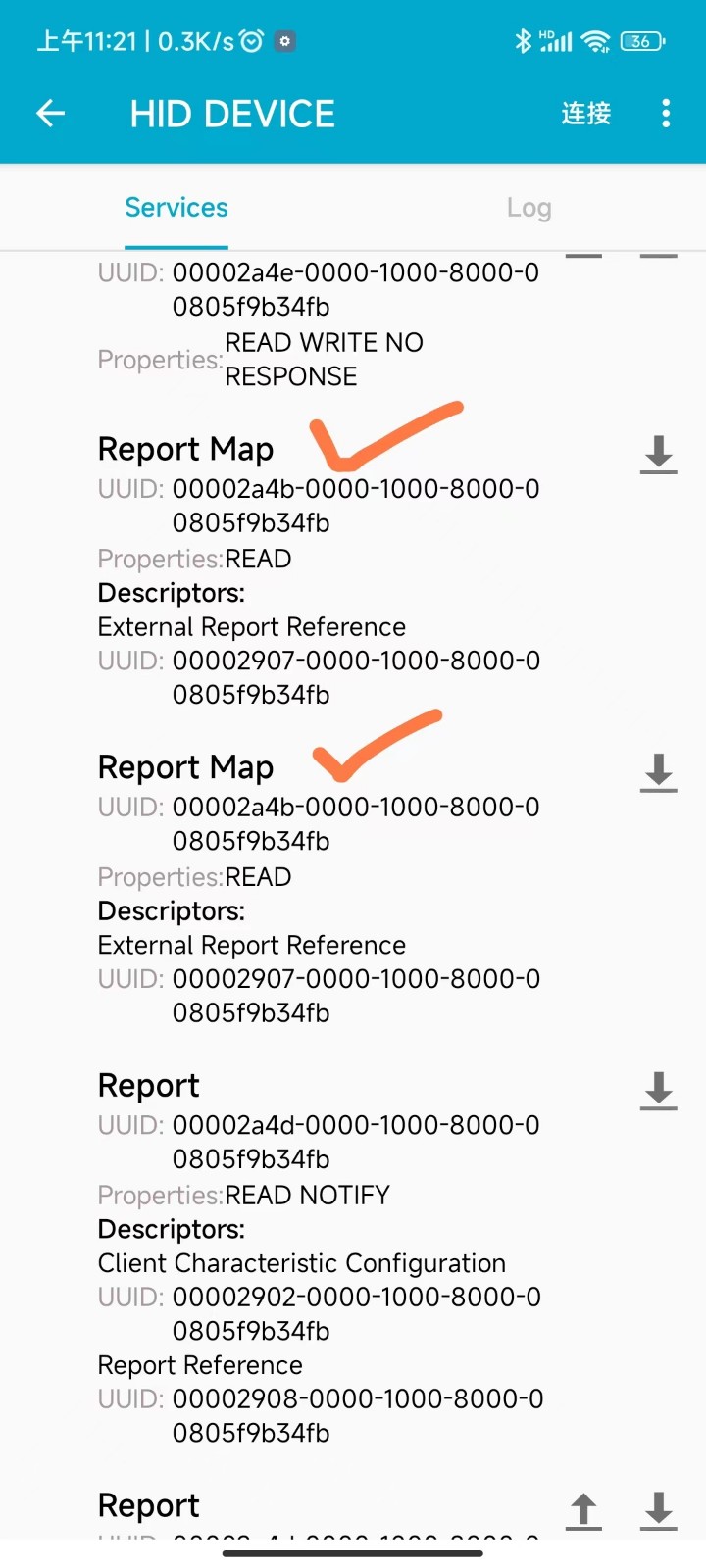The image size is (706, 1568).
Task: Read the first Report Map characteristic
Action: pos(658,455)
